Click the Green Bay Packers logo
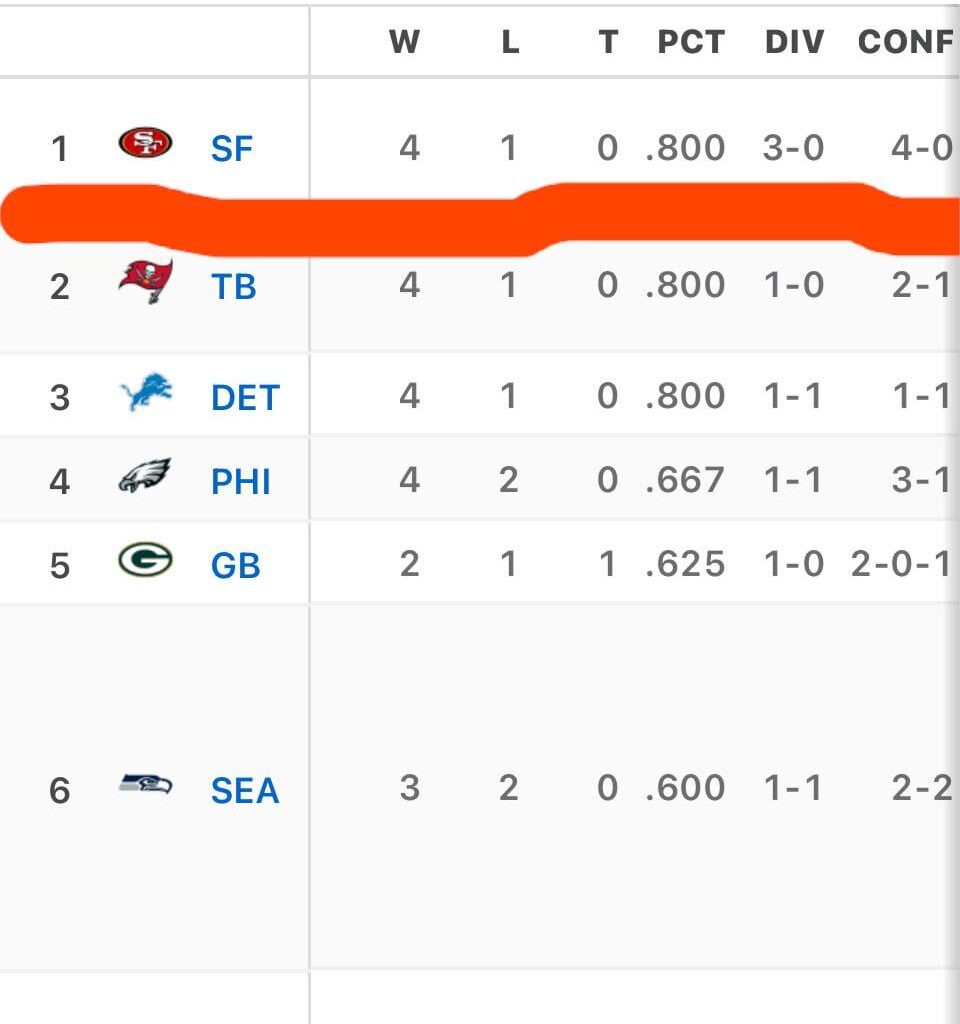 tap(142, 562)
